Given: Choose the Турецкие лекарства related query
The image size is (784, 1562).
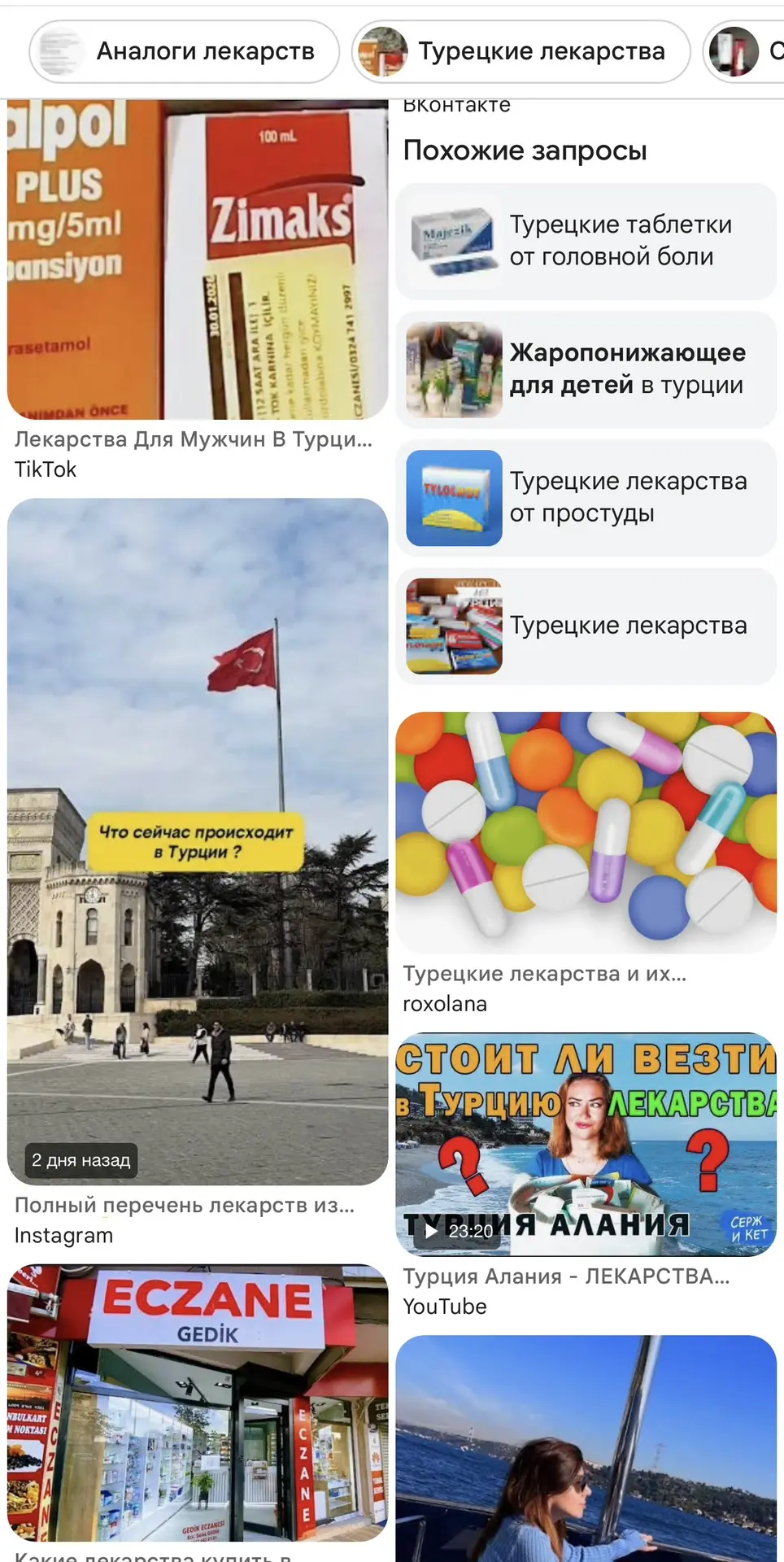Looking at the screenshot, I should [586, 626].
